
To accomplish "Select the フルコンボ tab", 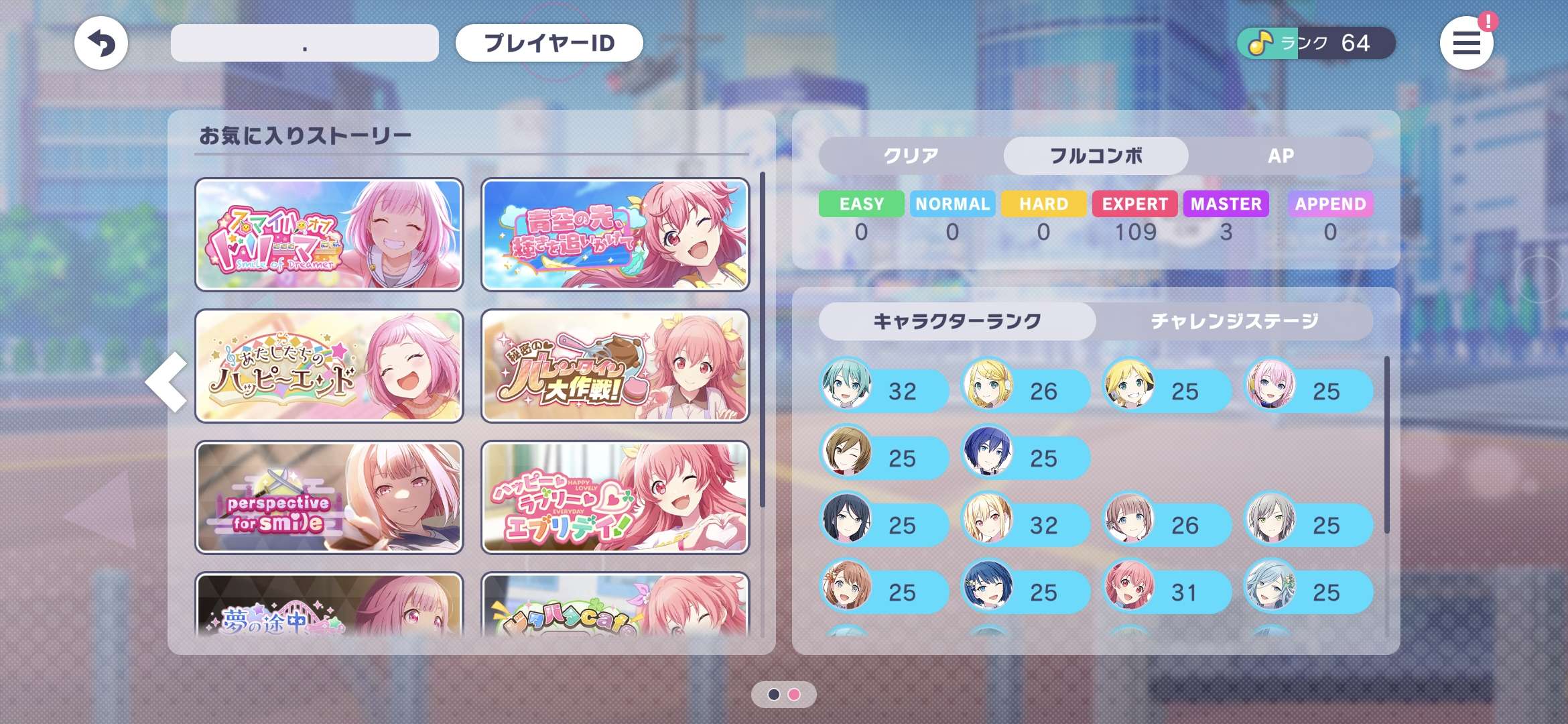I will [x=1096, y=156].
